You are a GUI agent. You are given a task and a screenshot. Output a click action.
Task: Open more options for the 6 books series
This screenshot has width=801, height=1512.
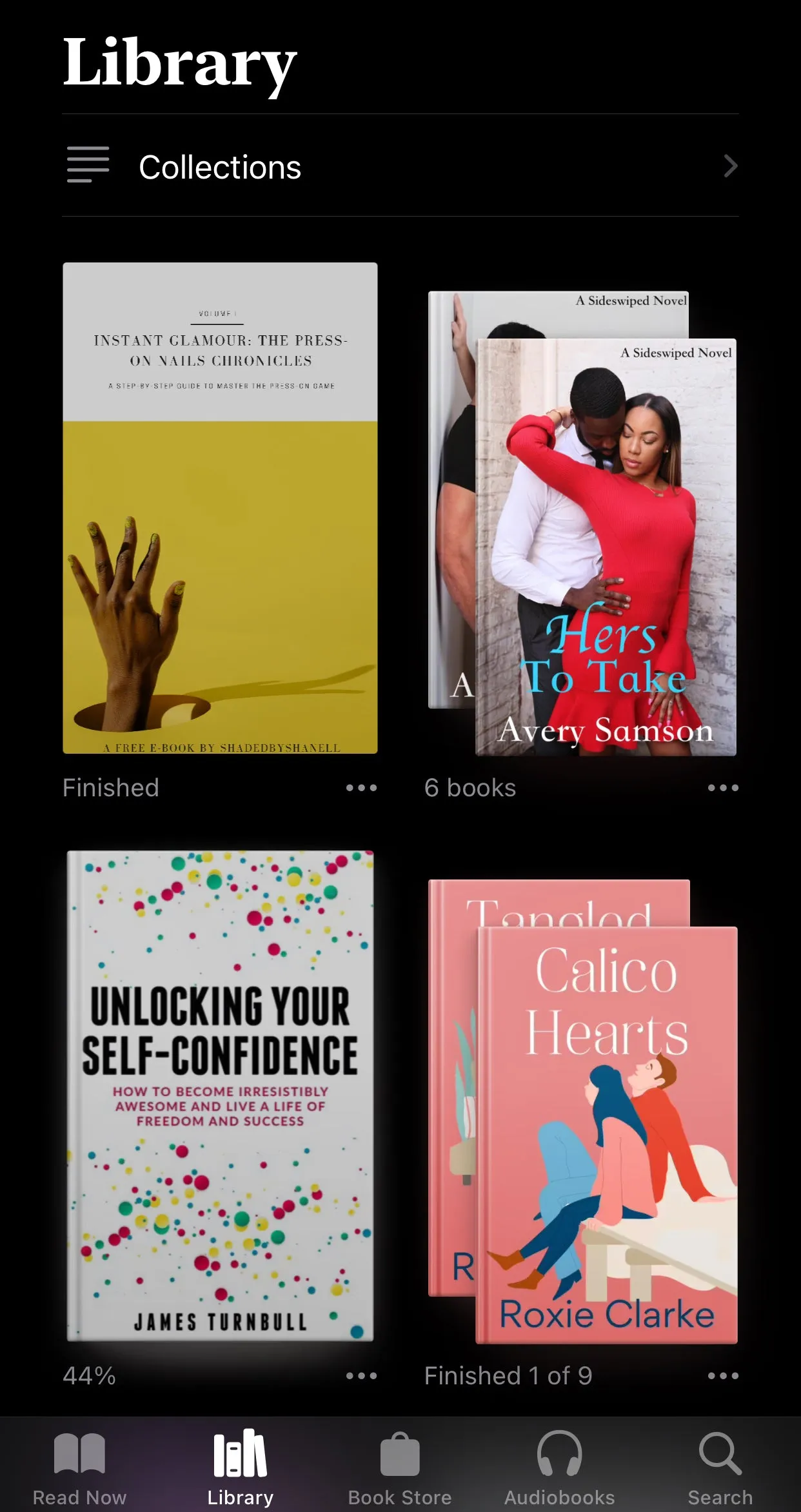(x=722, y=788)
